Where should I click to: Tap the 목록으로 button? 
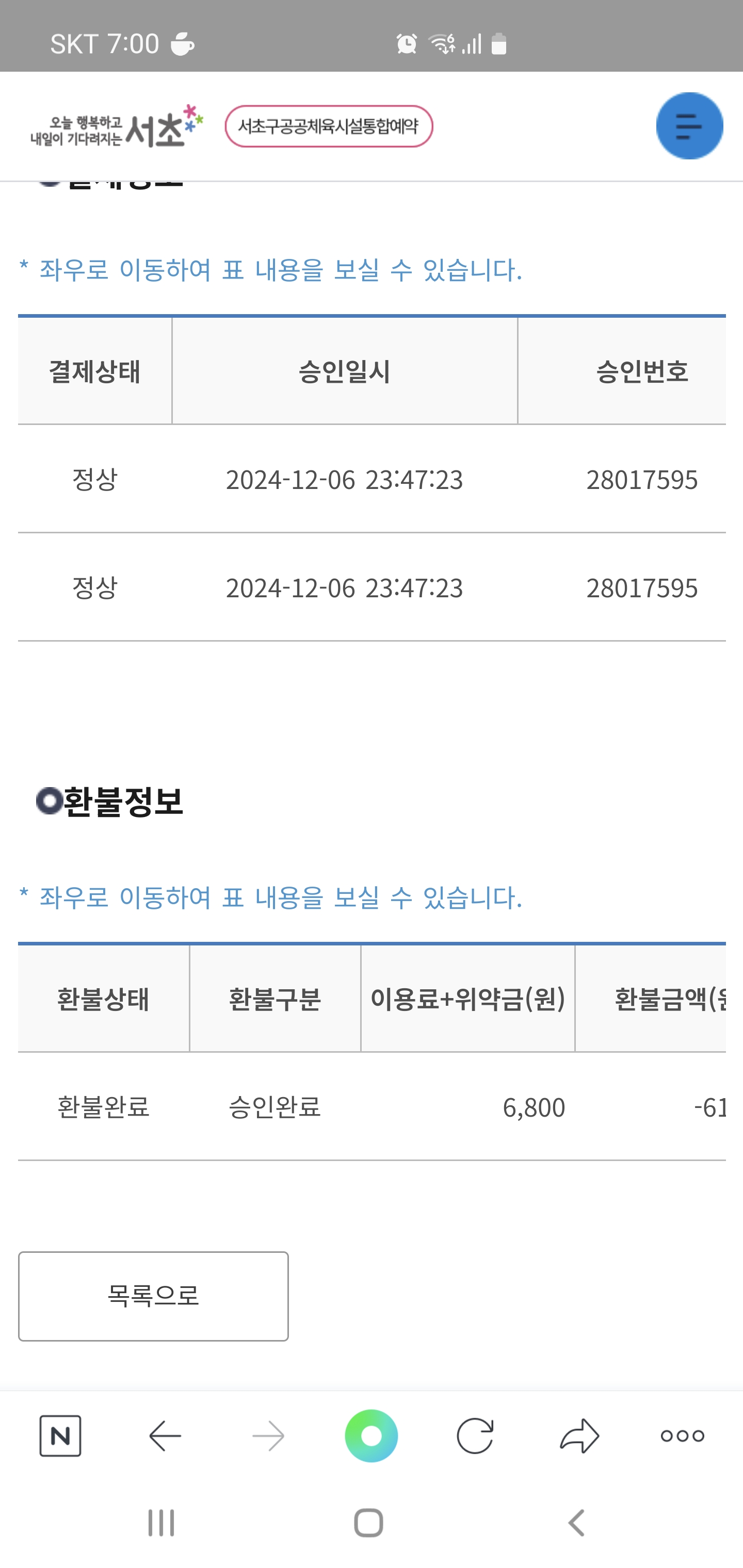pyautogui.click(x=153, y=1295)
